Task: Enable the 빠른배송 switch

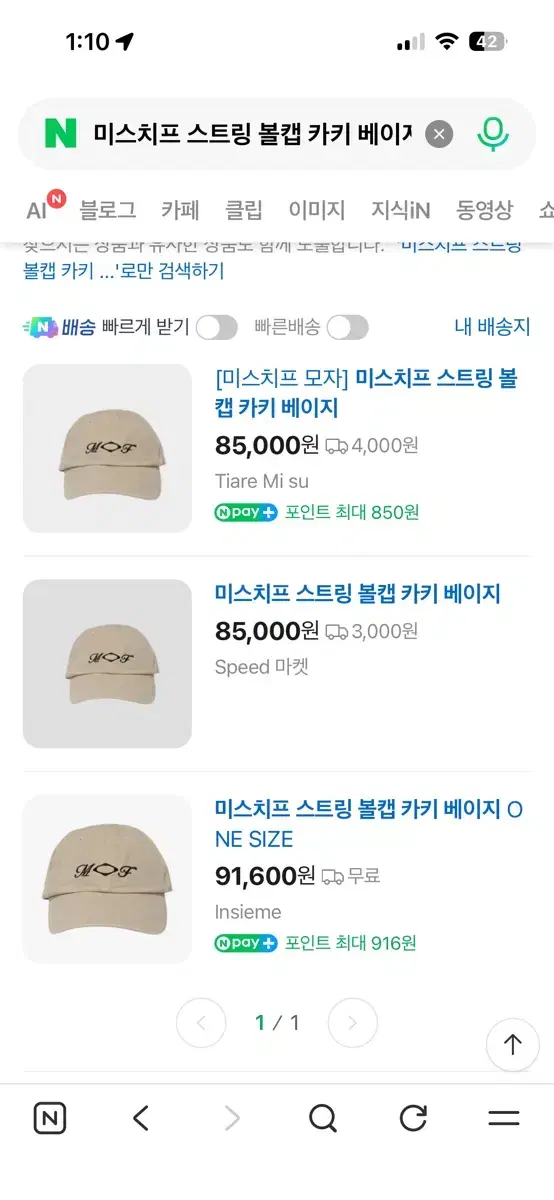Action: point(347,327)
